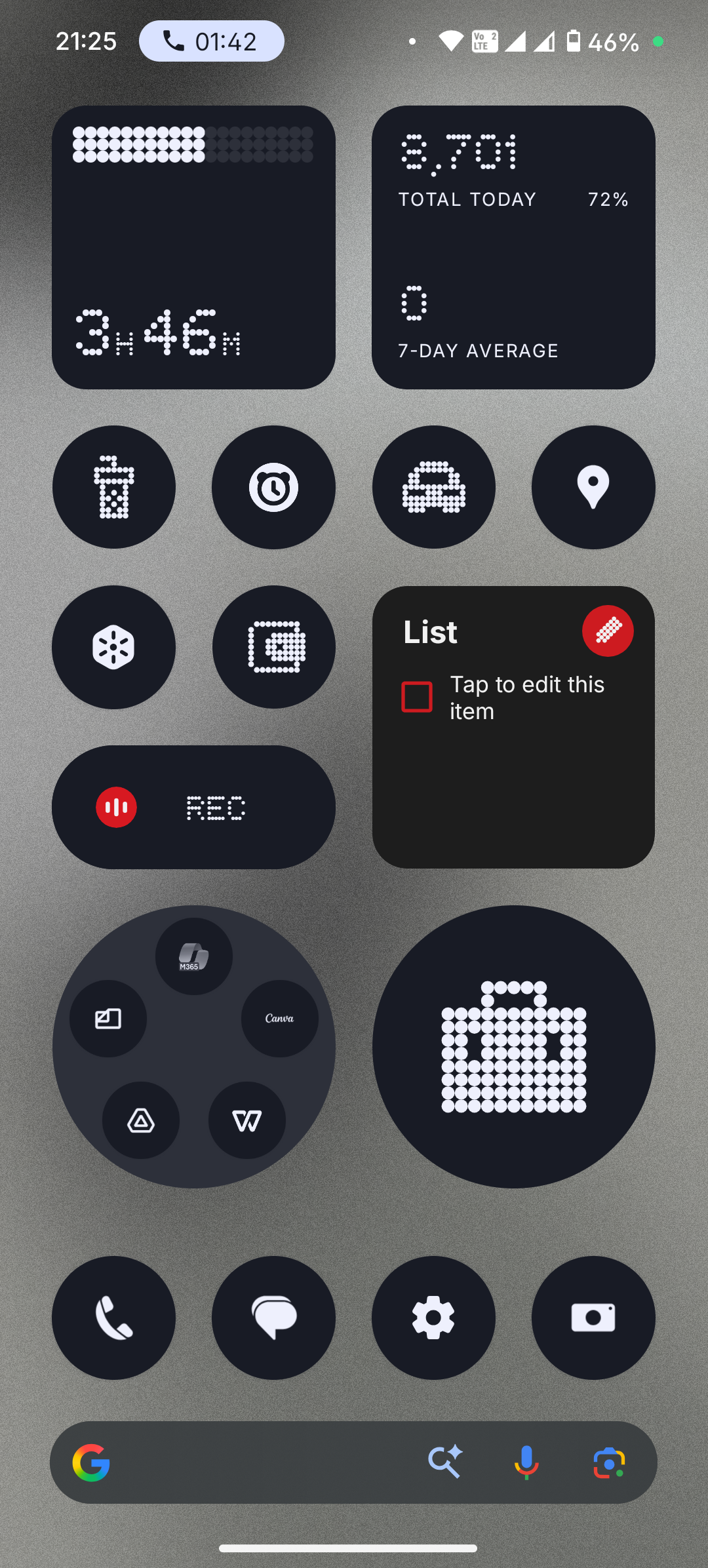Open Canva from the folder
The width and height of the screenshot is (708, 1568).
[279, 1018]
